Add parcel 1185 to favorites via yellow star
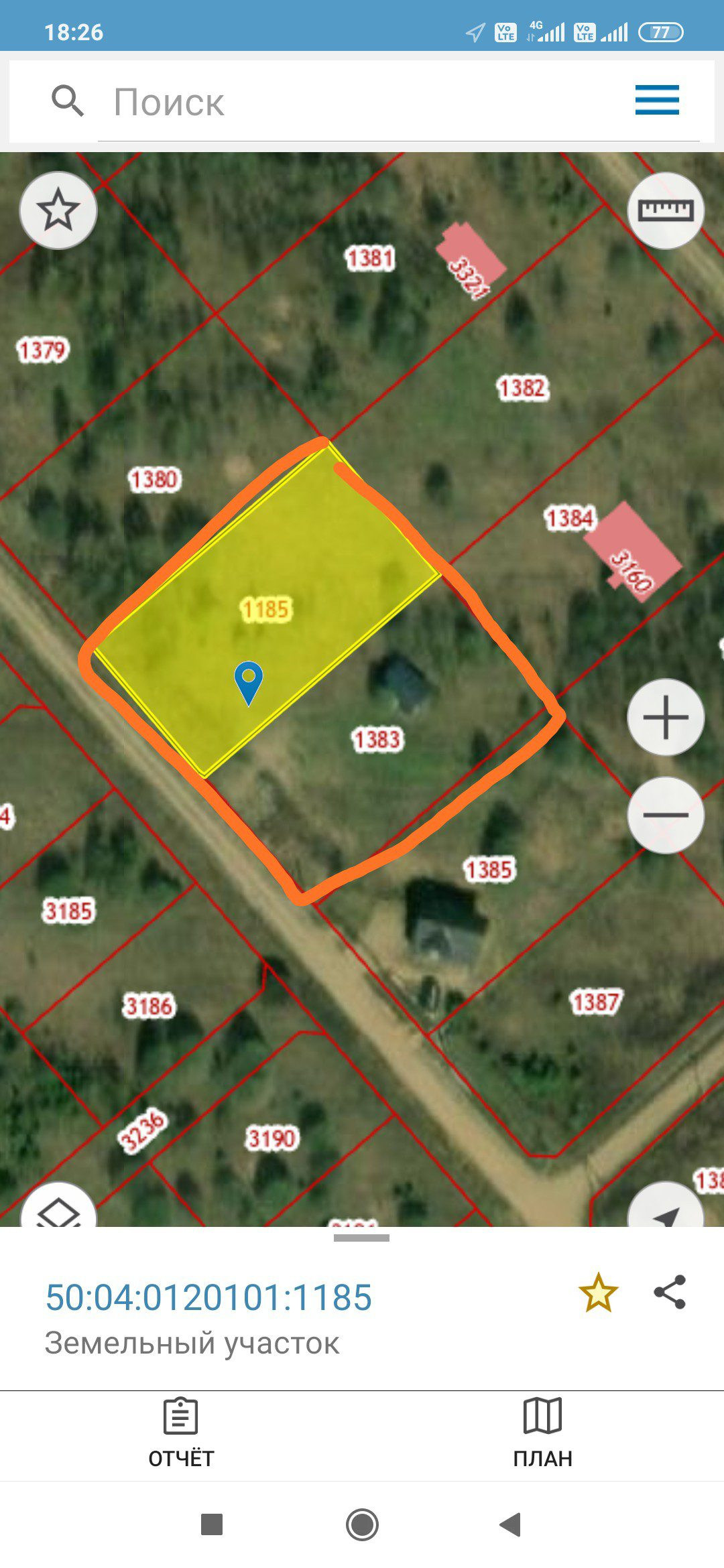This screenshot has width=724, height=1568. click(x=598, y=1293)
